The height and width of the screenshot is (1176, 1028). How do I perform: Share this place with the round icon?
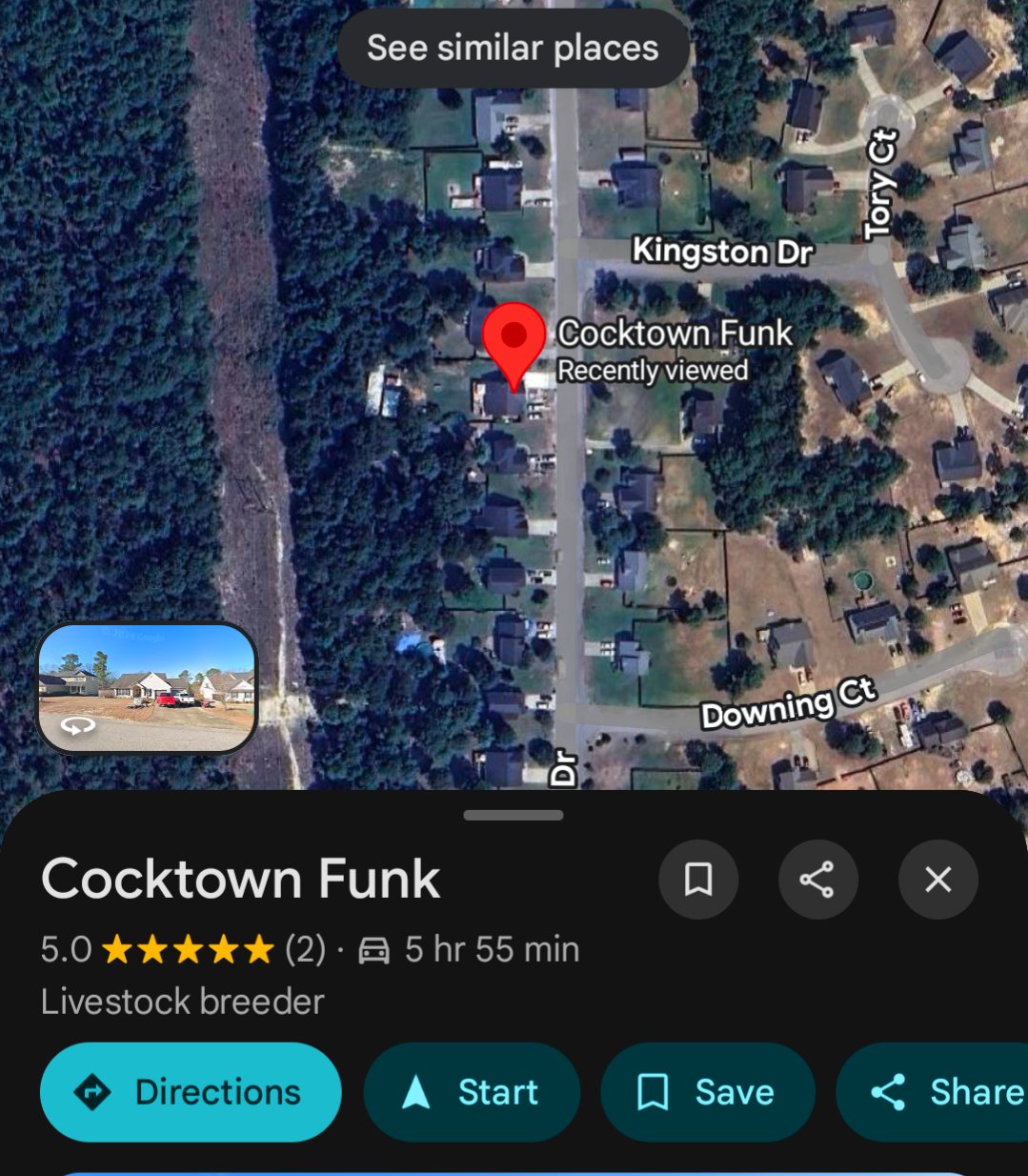(x=817, y=879)
